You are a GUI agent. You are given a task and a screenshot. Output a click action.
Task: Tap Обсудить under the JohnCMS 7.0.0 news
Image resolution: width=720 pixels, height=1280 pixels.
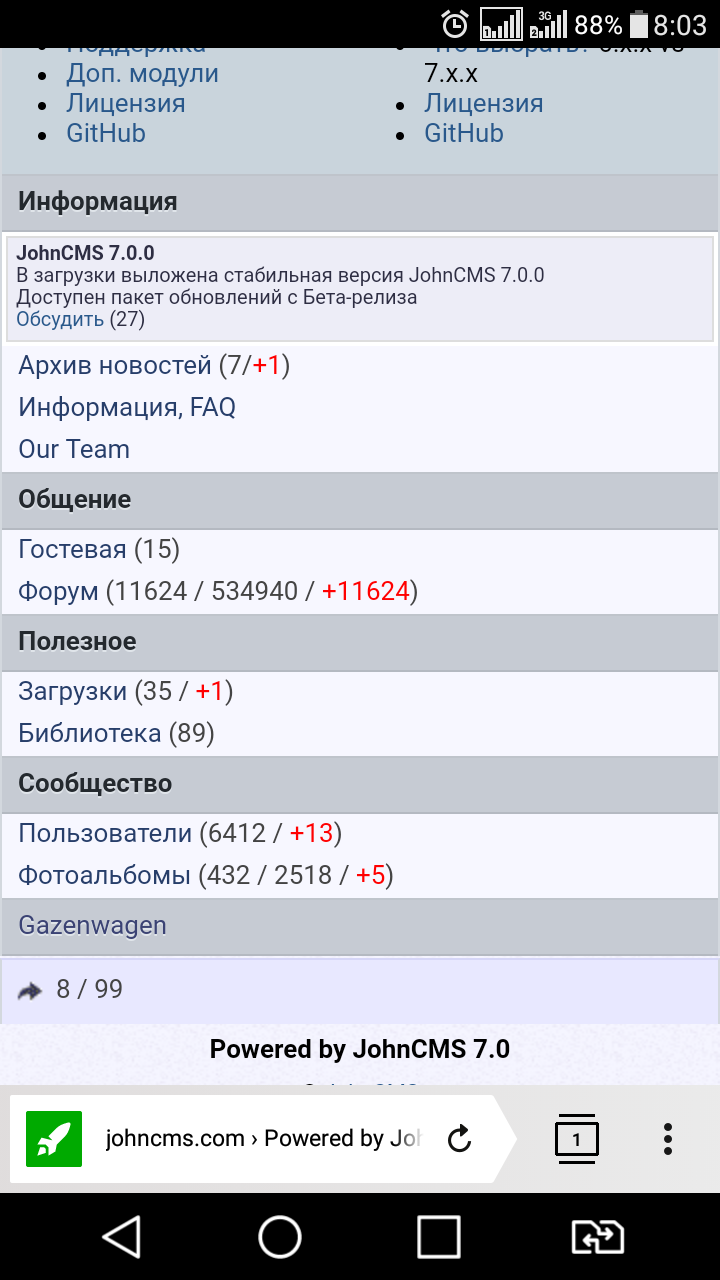pos(60,320)
